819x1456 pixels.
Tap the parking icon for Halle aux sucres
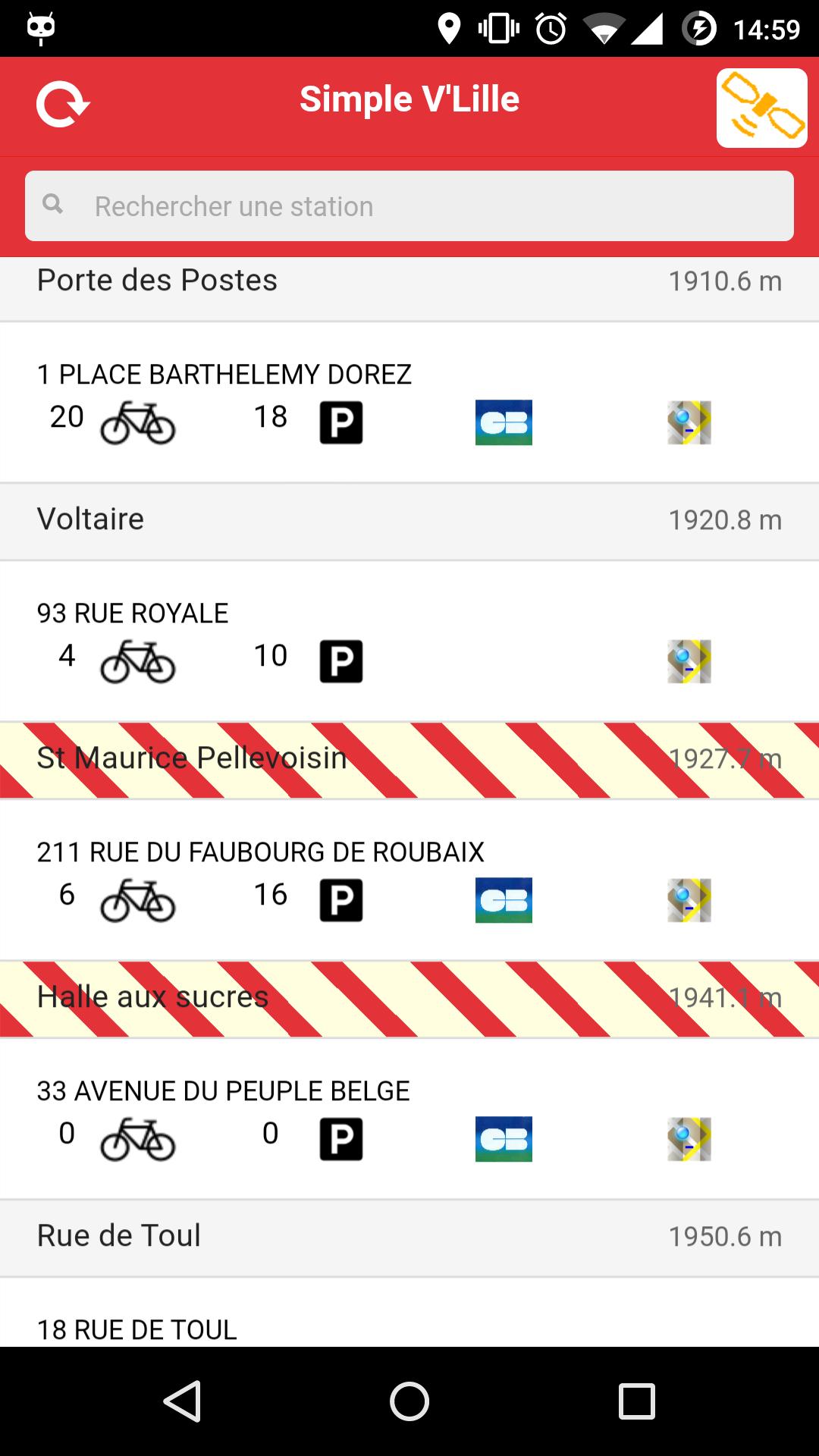click(342, 1140)
